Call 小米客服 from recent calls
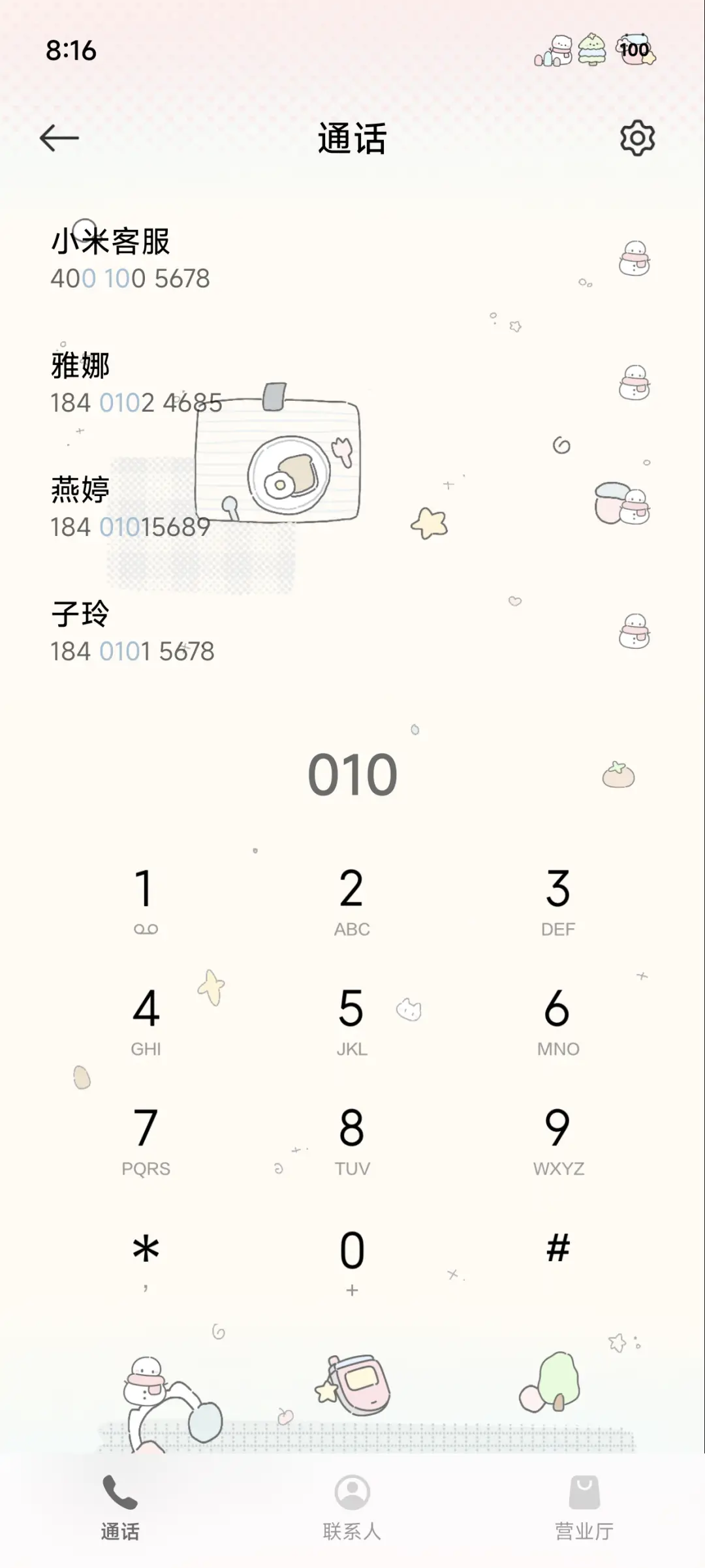The width and height of the screenshot is (705, 1568). coord(196,261)
